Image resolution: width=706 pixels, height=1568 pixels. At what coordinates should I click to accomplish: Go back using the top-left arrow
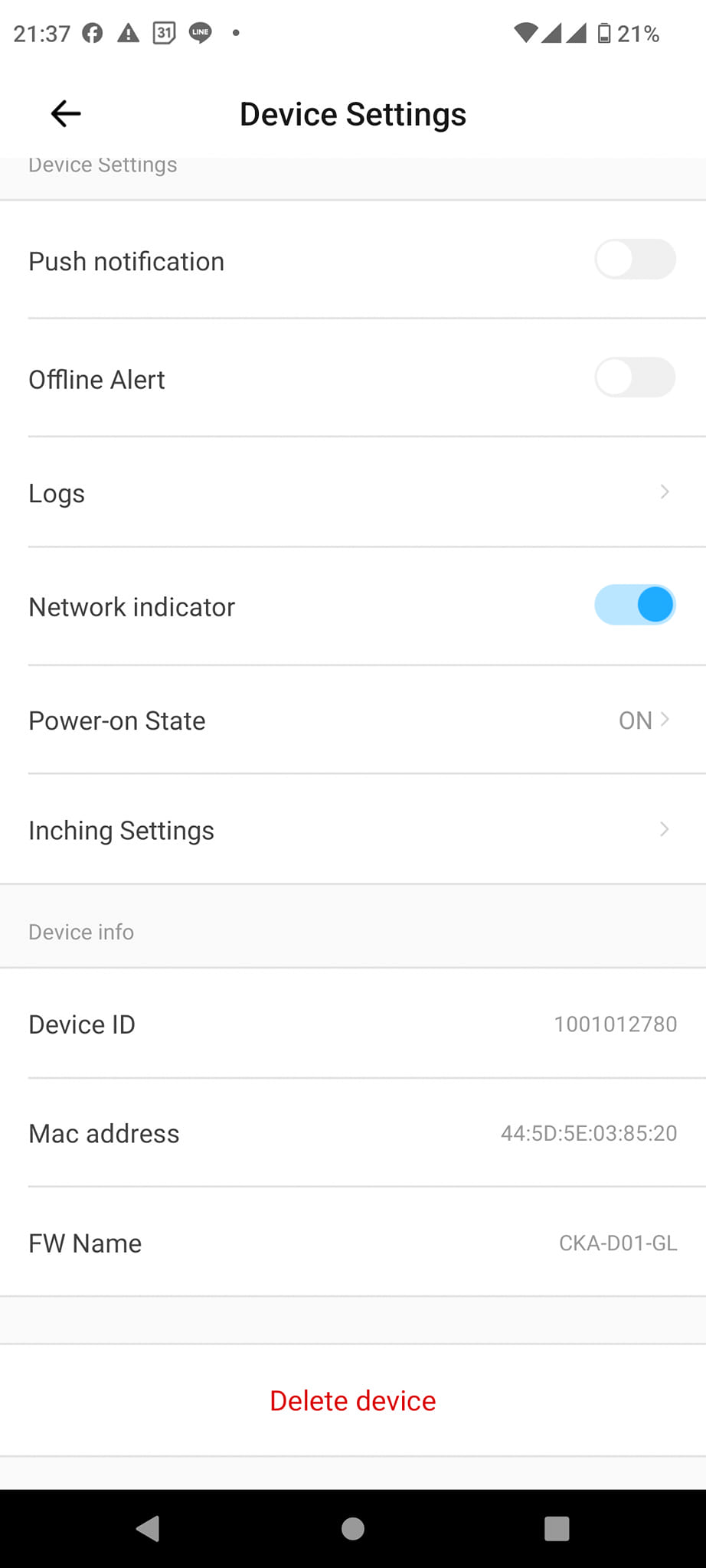pyautogui.click(x=66, y=114)
